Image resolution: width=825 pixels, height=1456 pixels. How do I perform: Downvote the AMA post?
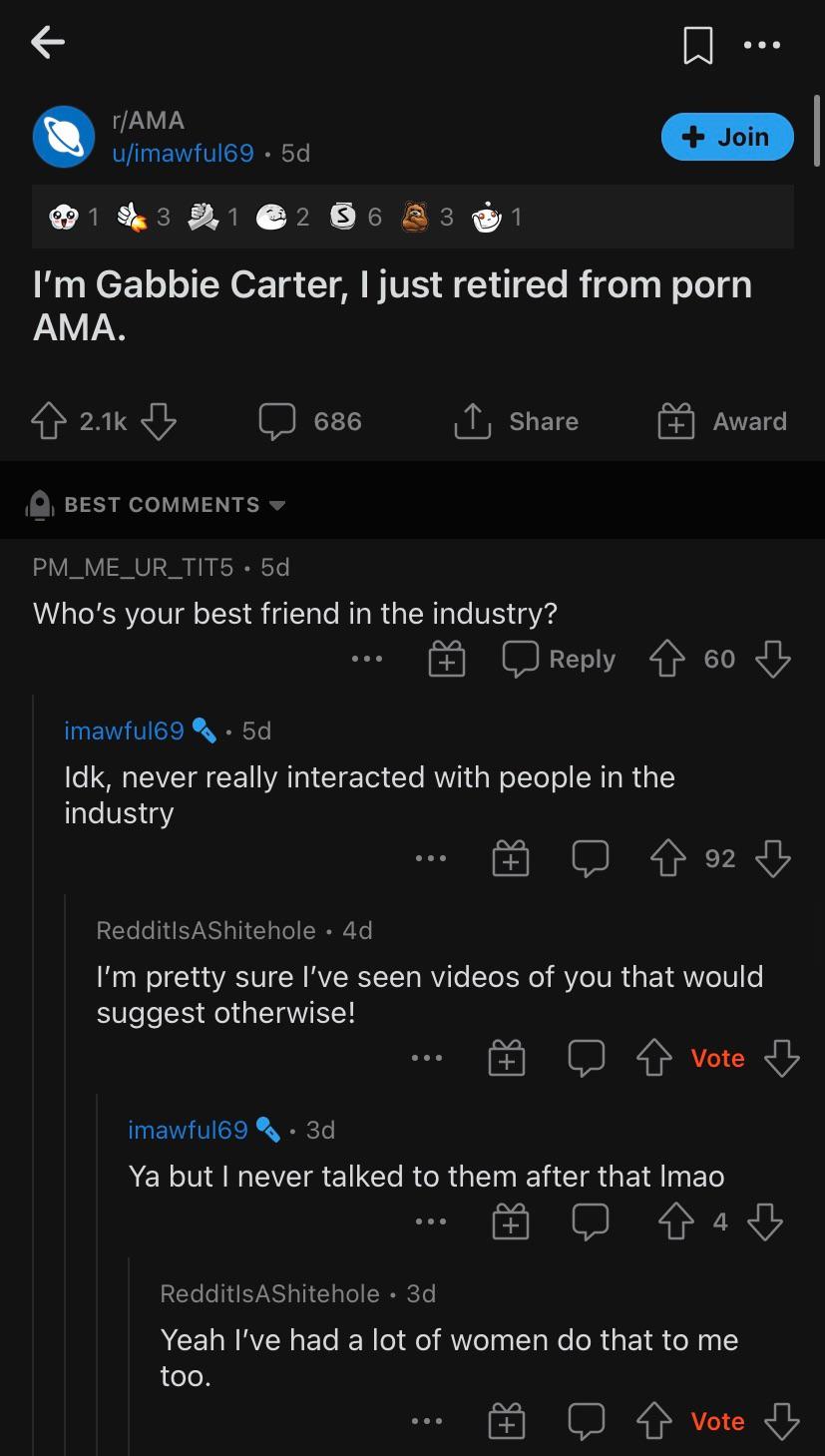coord(159,421)
